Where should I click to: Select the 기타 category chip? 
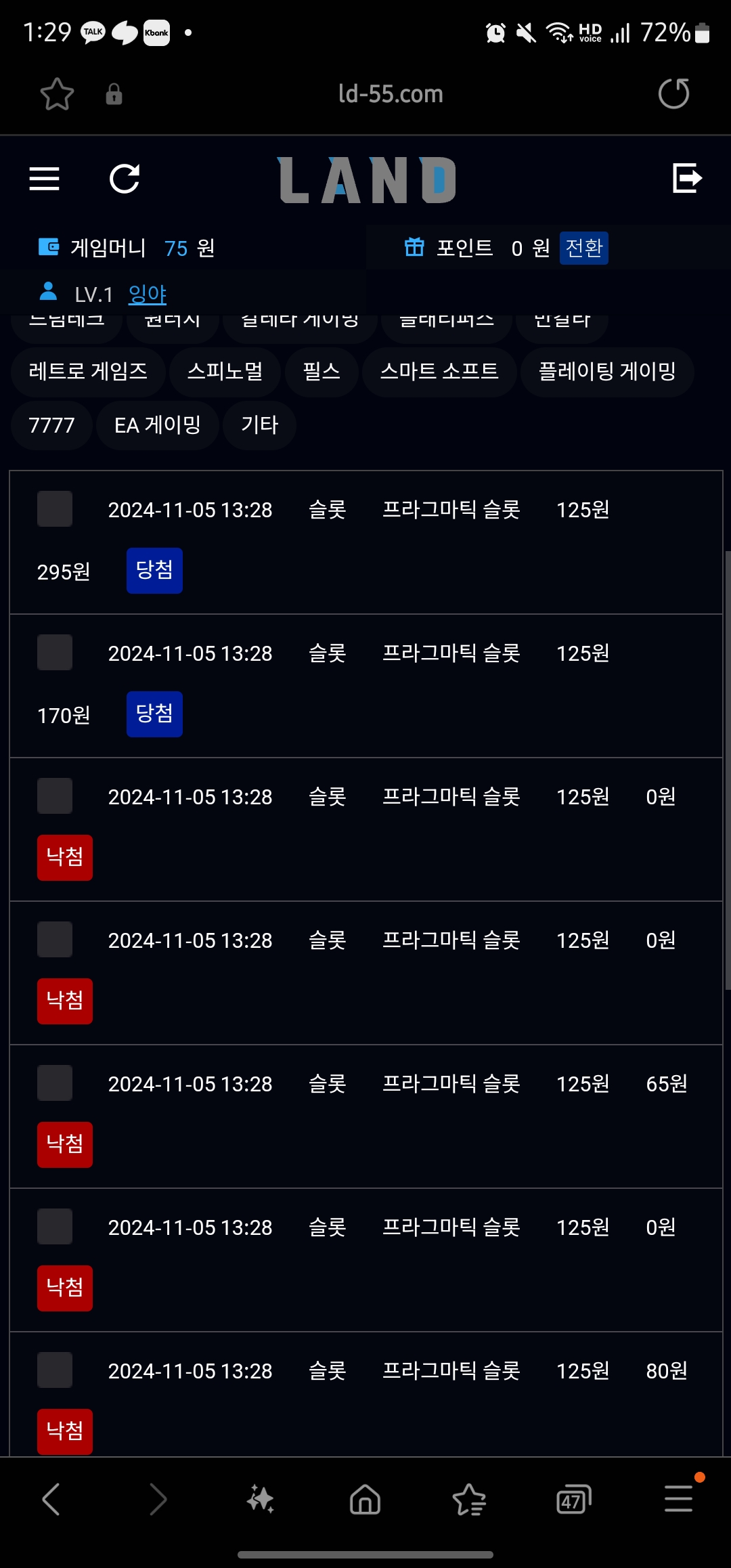click(x=260, y=425)
